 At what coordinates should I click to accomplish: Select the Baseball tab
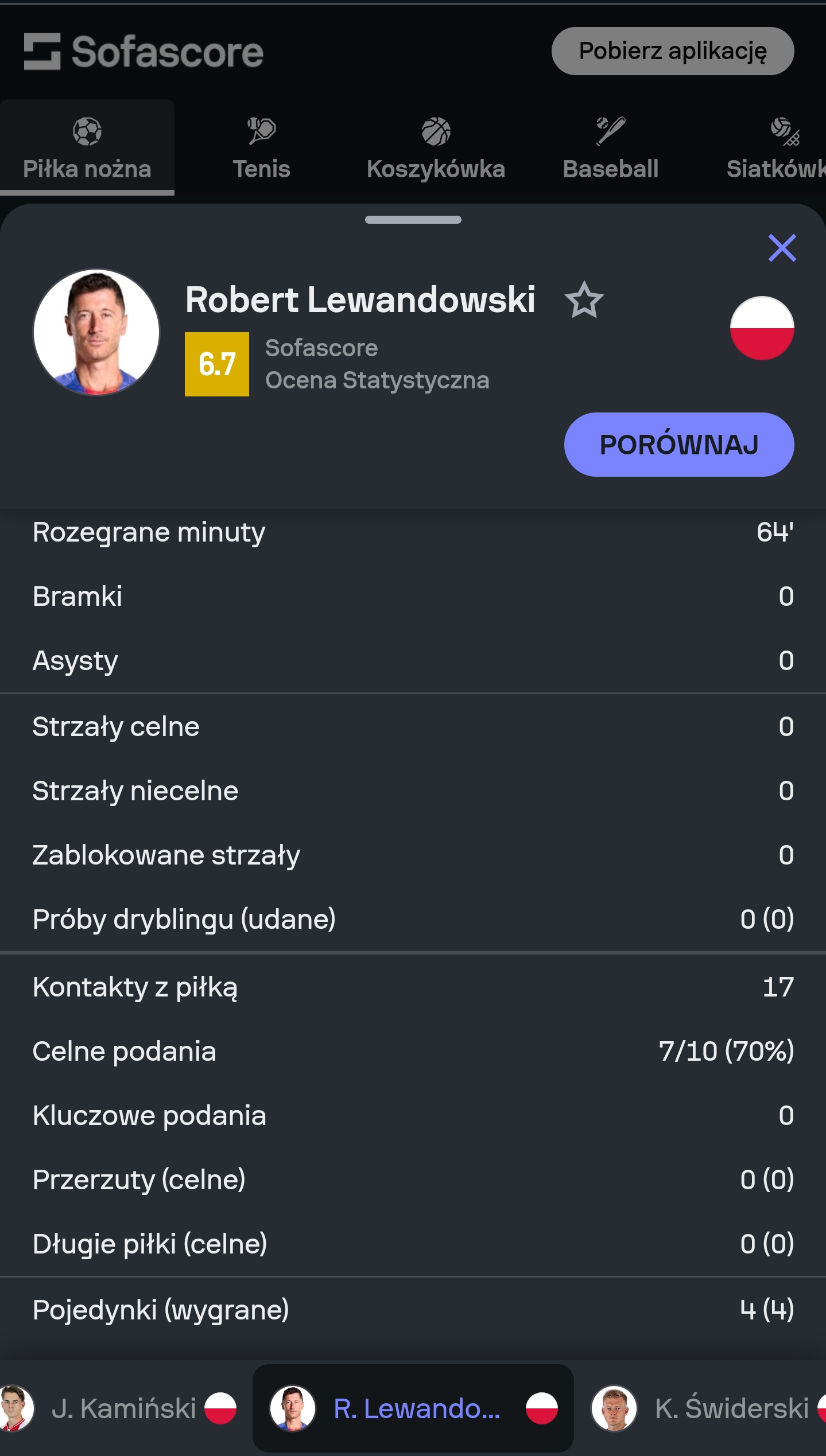tap(610, 148)
